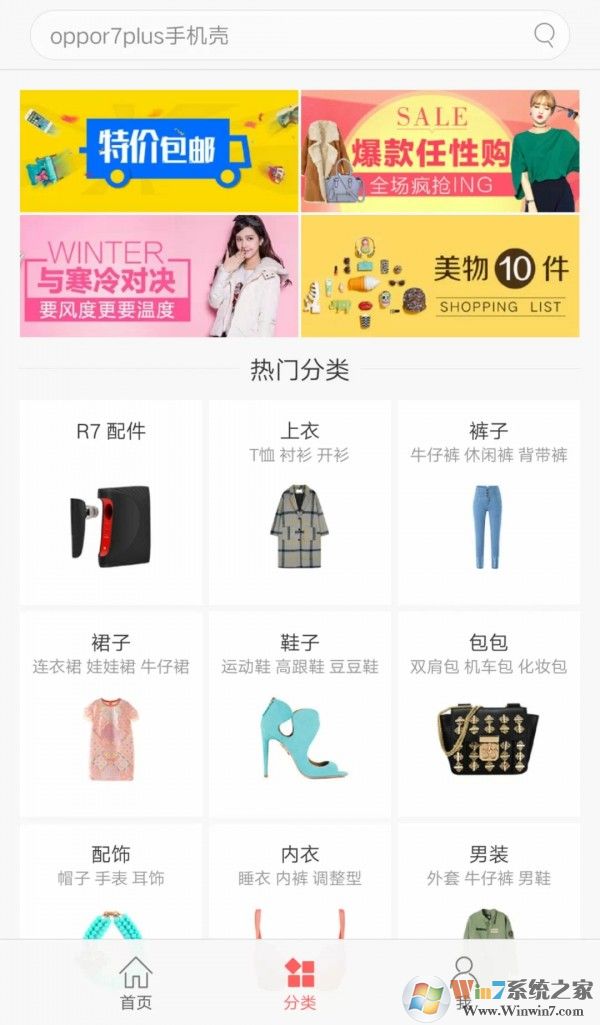Browse the 上衣 category
This screenshot has height=1025, width=600.
point(300,502)
